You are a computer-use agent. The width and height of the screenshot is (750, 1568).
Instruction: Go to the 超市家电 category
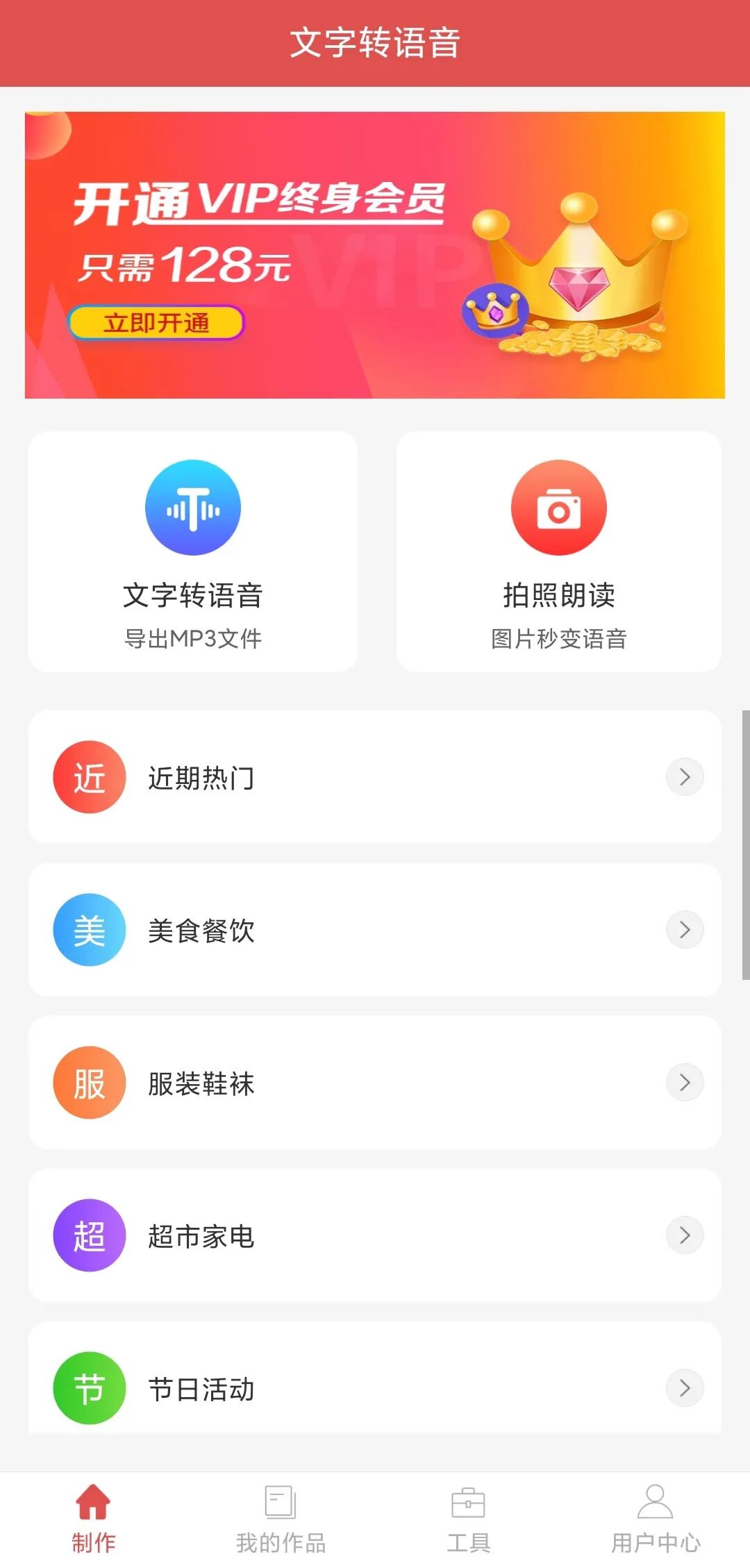pyautogui.click(x=375, y=1235)
